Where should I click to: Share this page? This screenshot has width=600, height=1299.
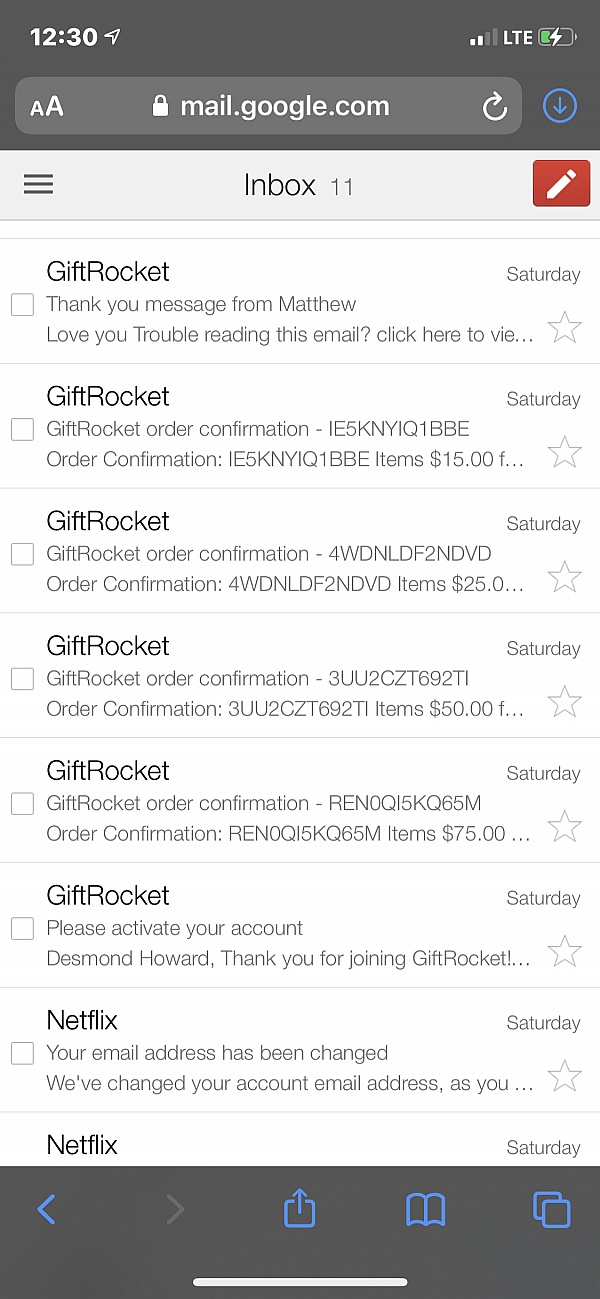[299, 1210]
